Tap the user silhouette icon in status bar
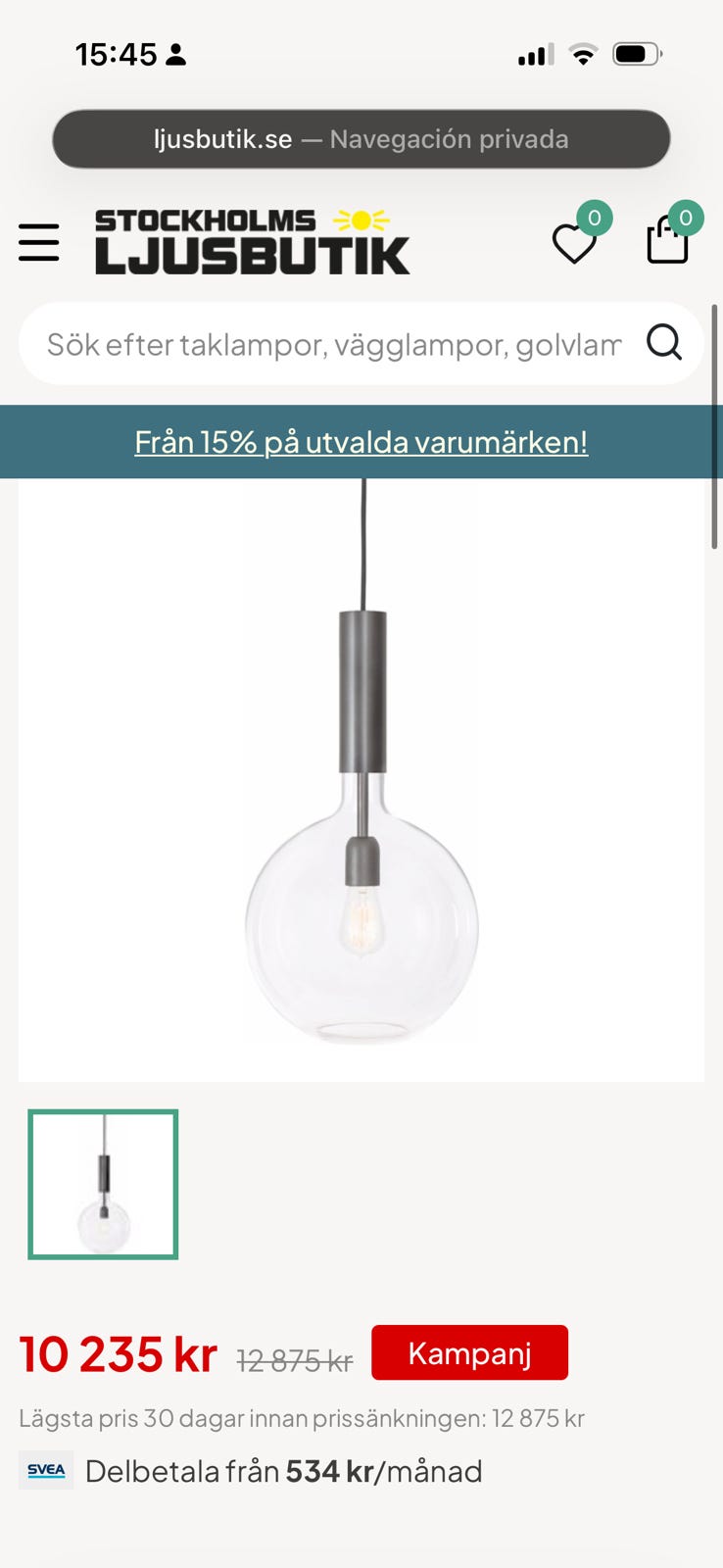This screenshot has height=1568, width=723. coord(176,54)
